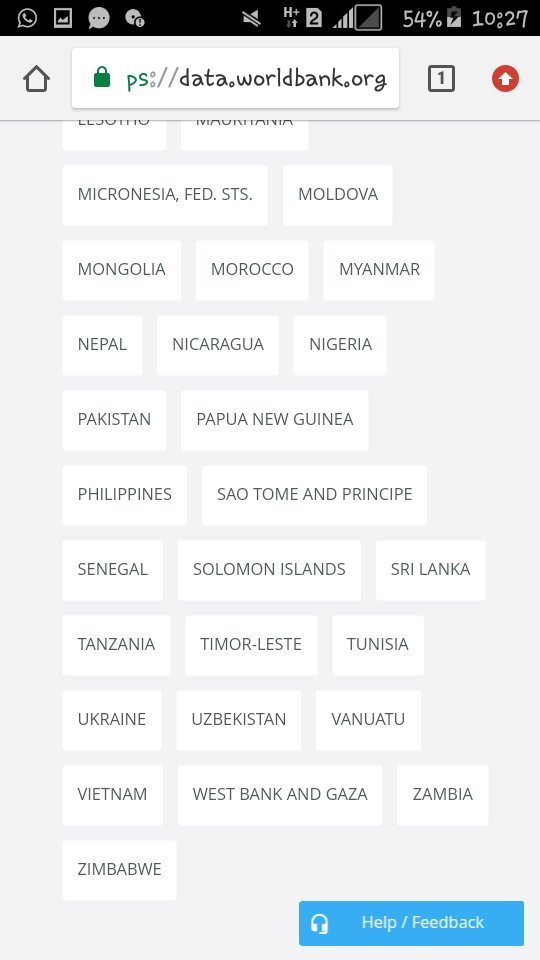540x960 pixels.
Task: Open Nepal data
Action: 102,345
